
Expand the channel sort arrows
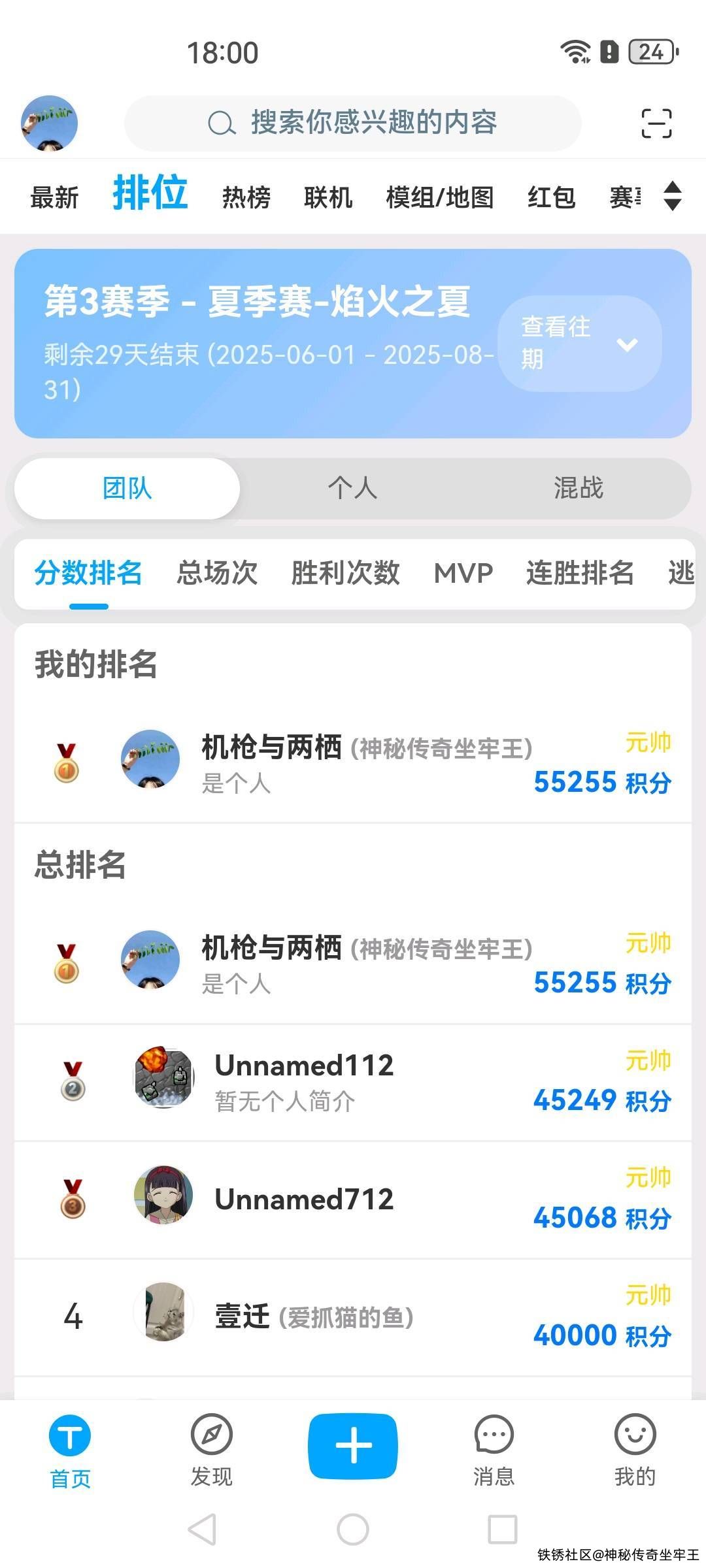click(x=673, y=196)
